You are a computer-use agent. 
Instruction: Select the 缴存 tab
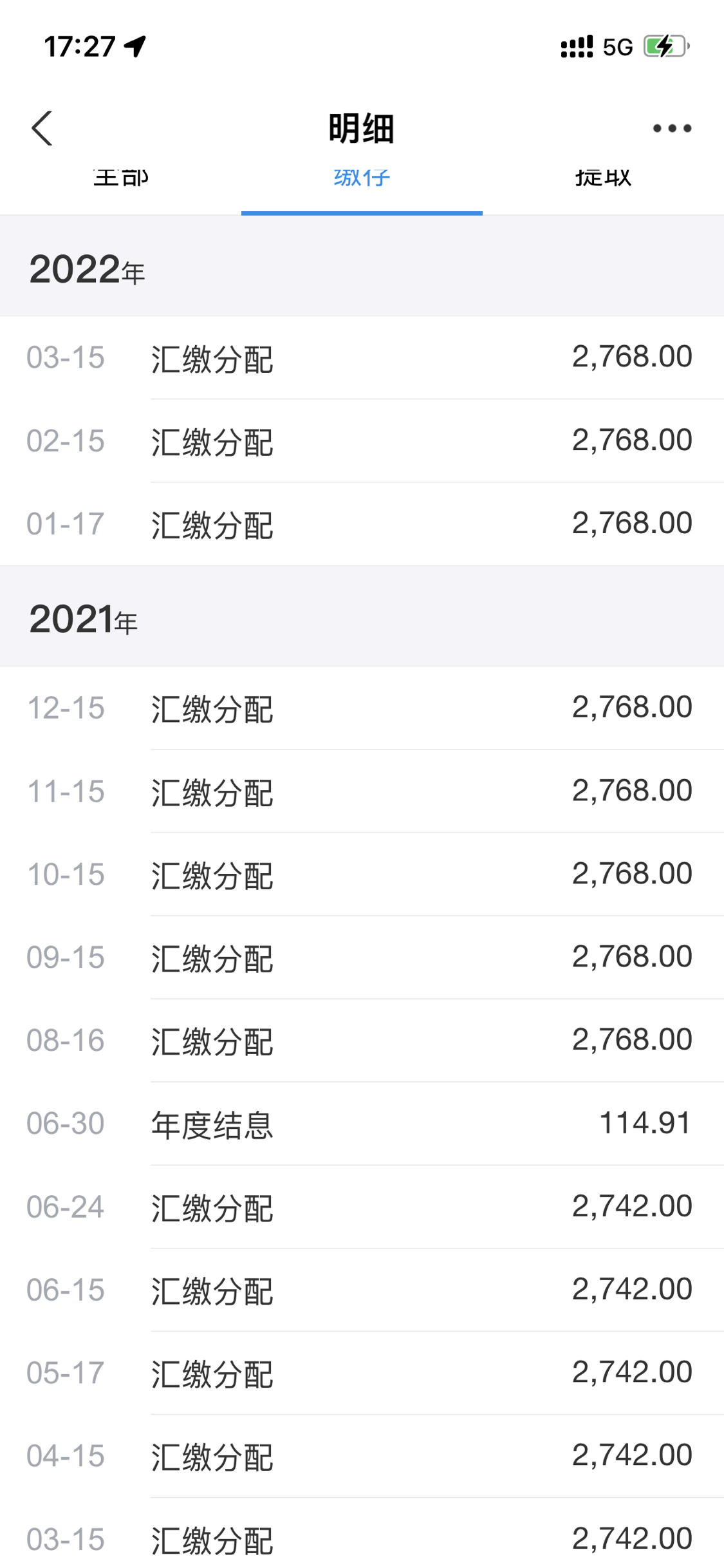click(362, 178)
